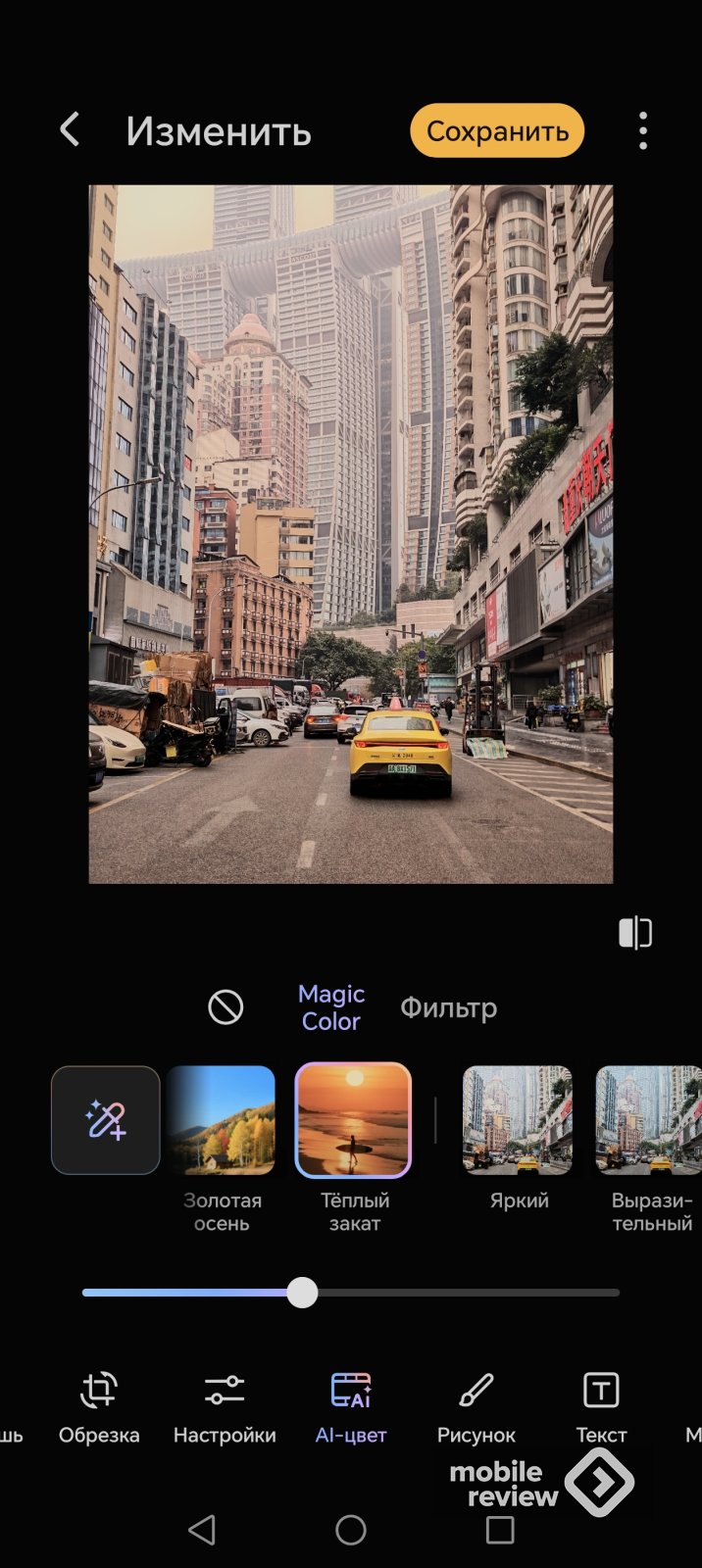702x1568 pixels.
Task: Open the AI magic wand custom color
Action: tap(106, 1119)
